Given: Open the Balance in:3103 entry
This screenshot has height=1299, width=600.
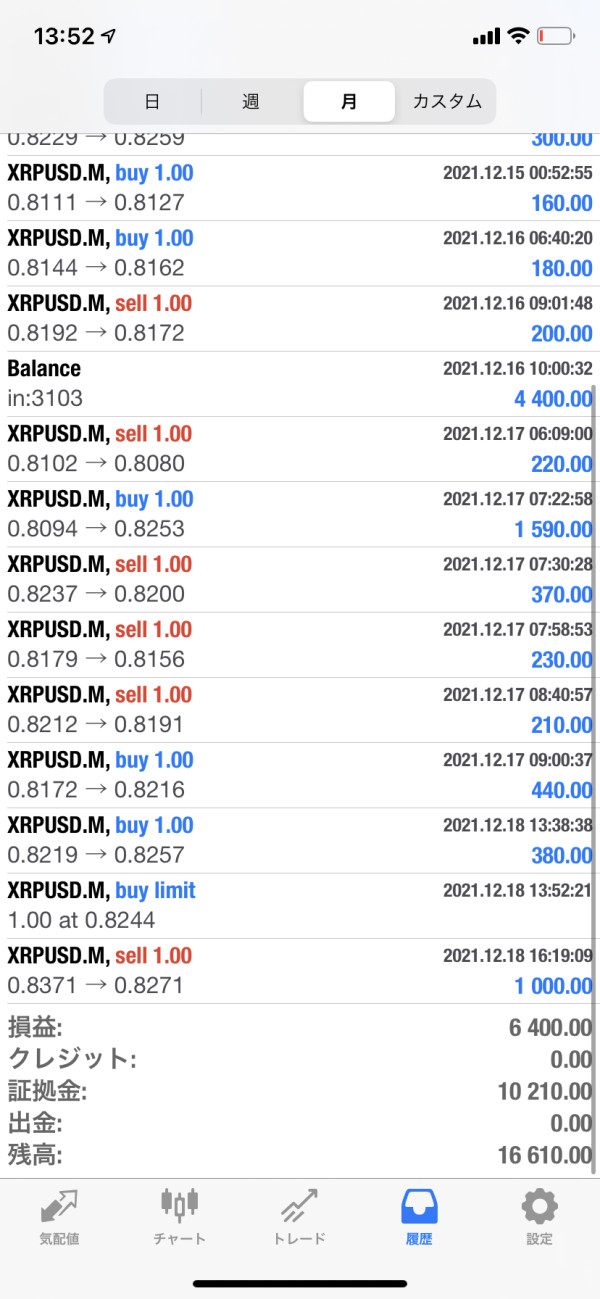Looking at the screenshot, I should (x=300, y=384).
